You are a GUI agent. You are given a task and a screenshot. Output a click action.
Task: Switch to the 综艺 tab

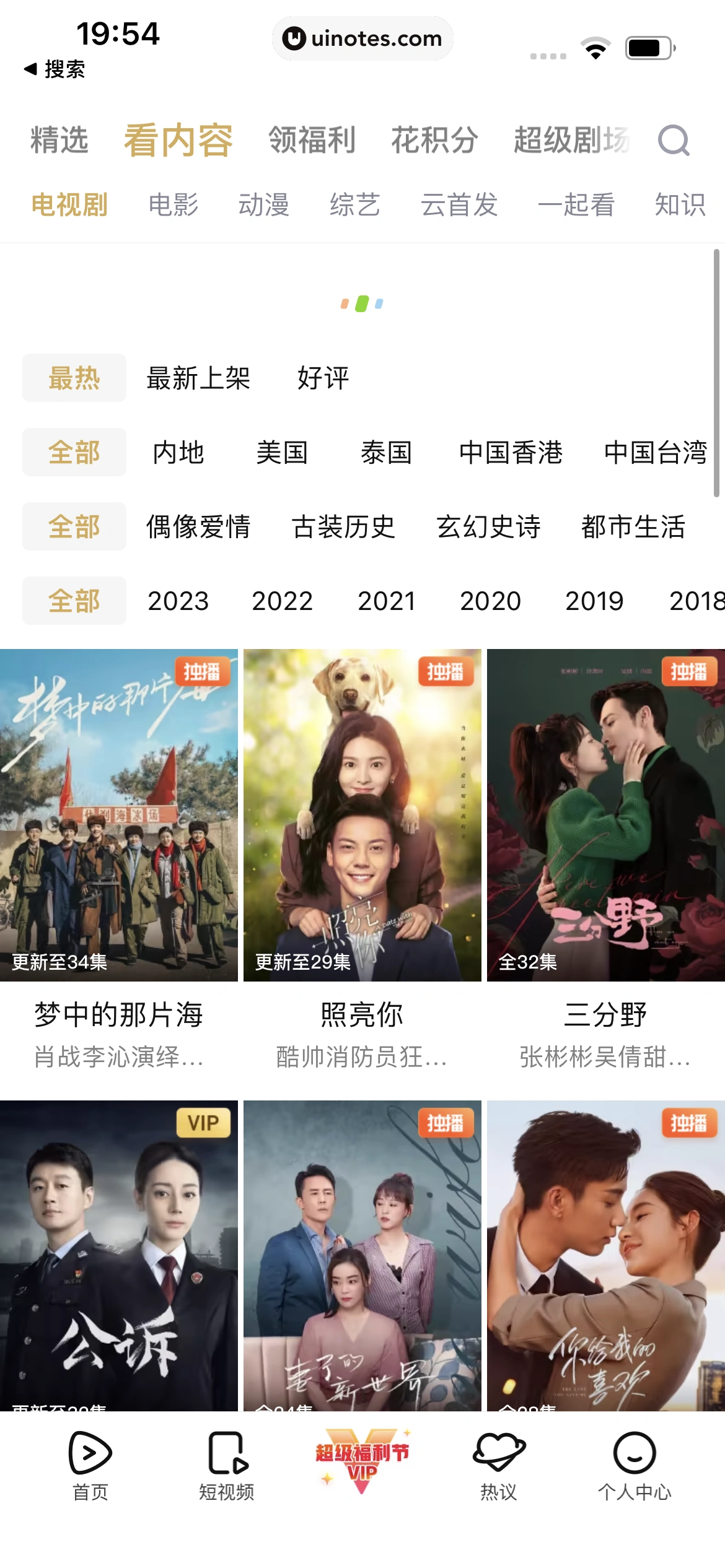click(x=354, y=205)
